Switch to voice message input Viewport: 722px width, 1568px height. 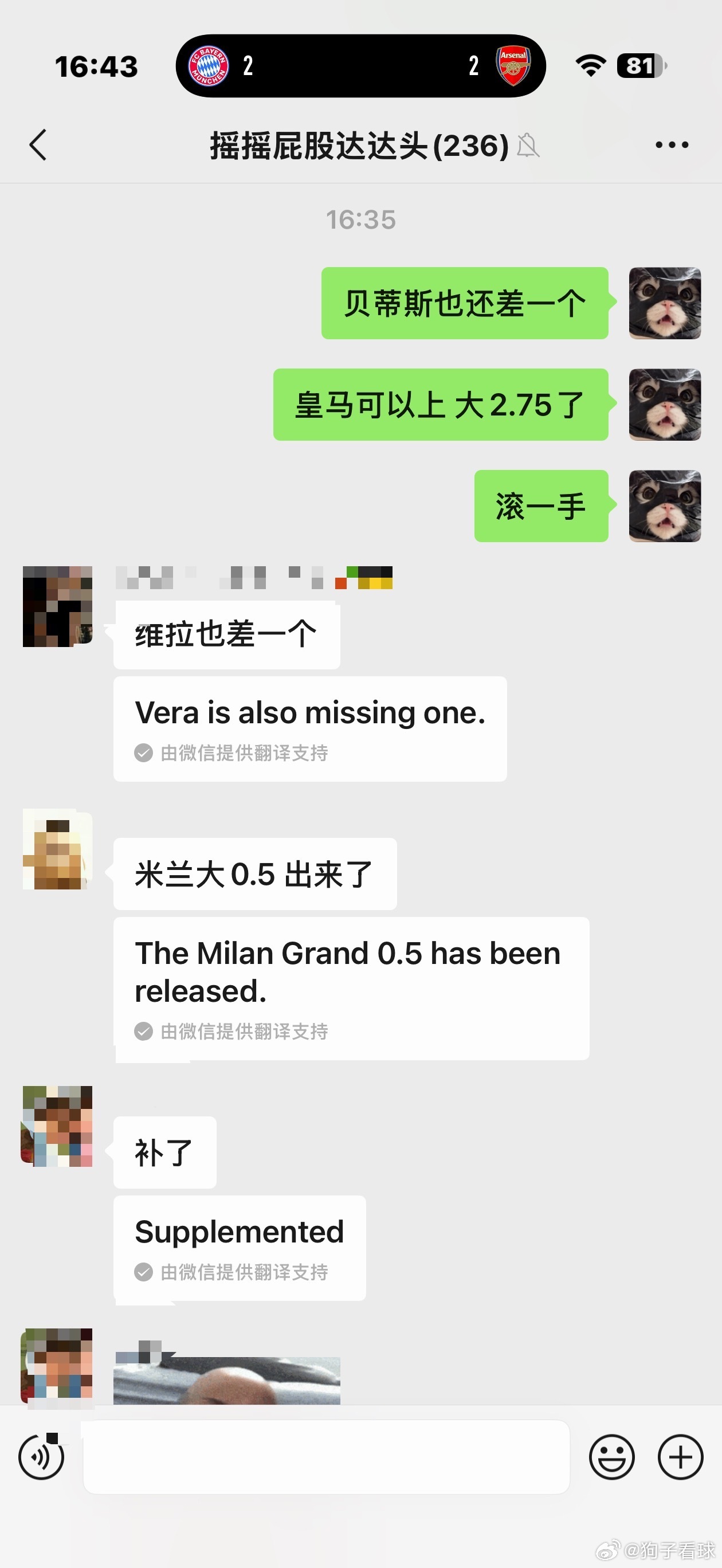coord(41,1457)
